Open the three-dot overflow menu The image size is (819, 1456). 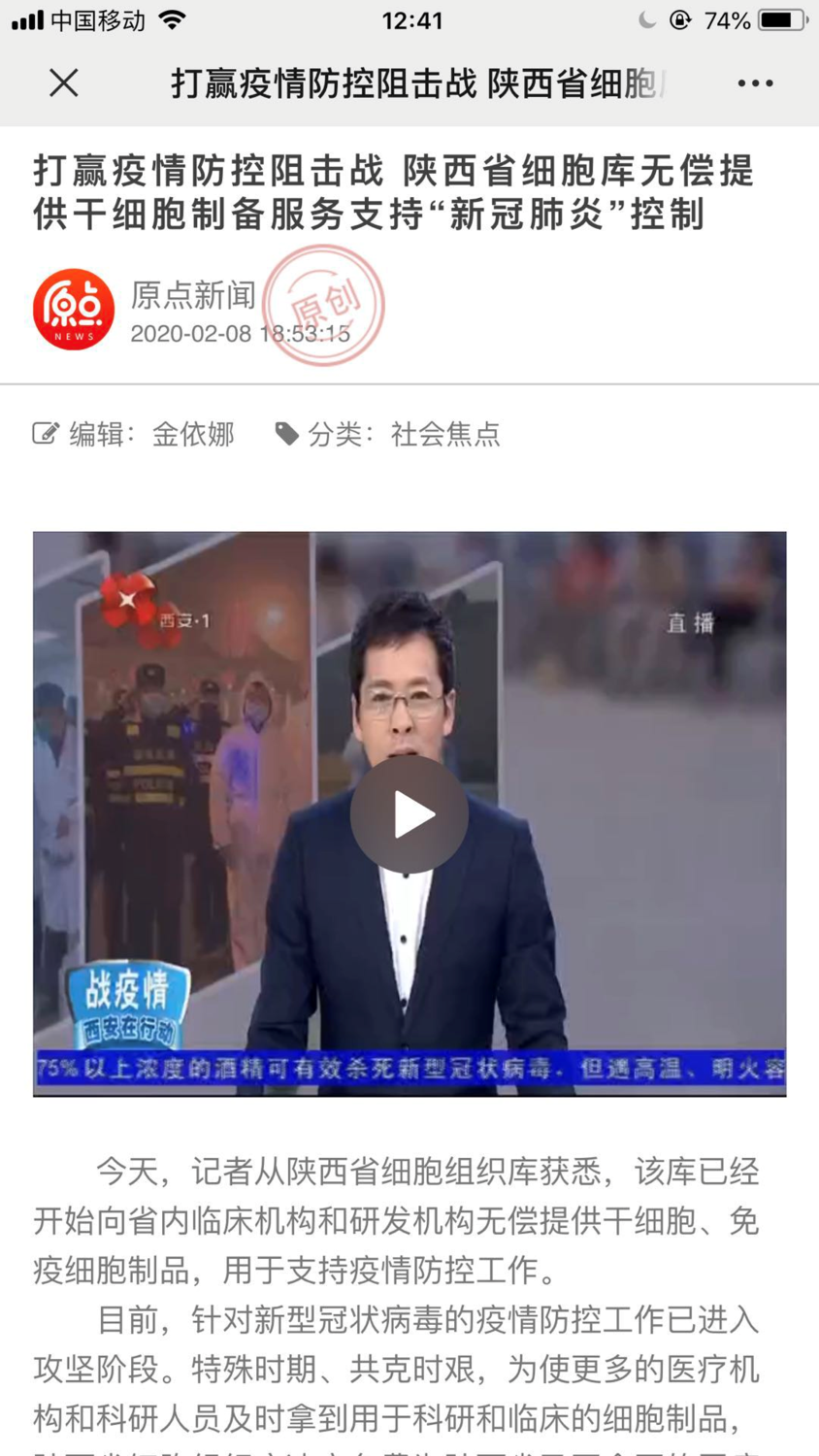(755, 83)
